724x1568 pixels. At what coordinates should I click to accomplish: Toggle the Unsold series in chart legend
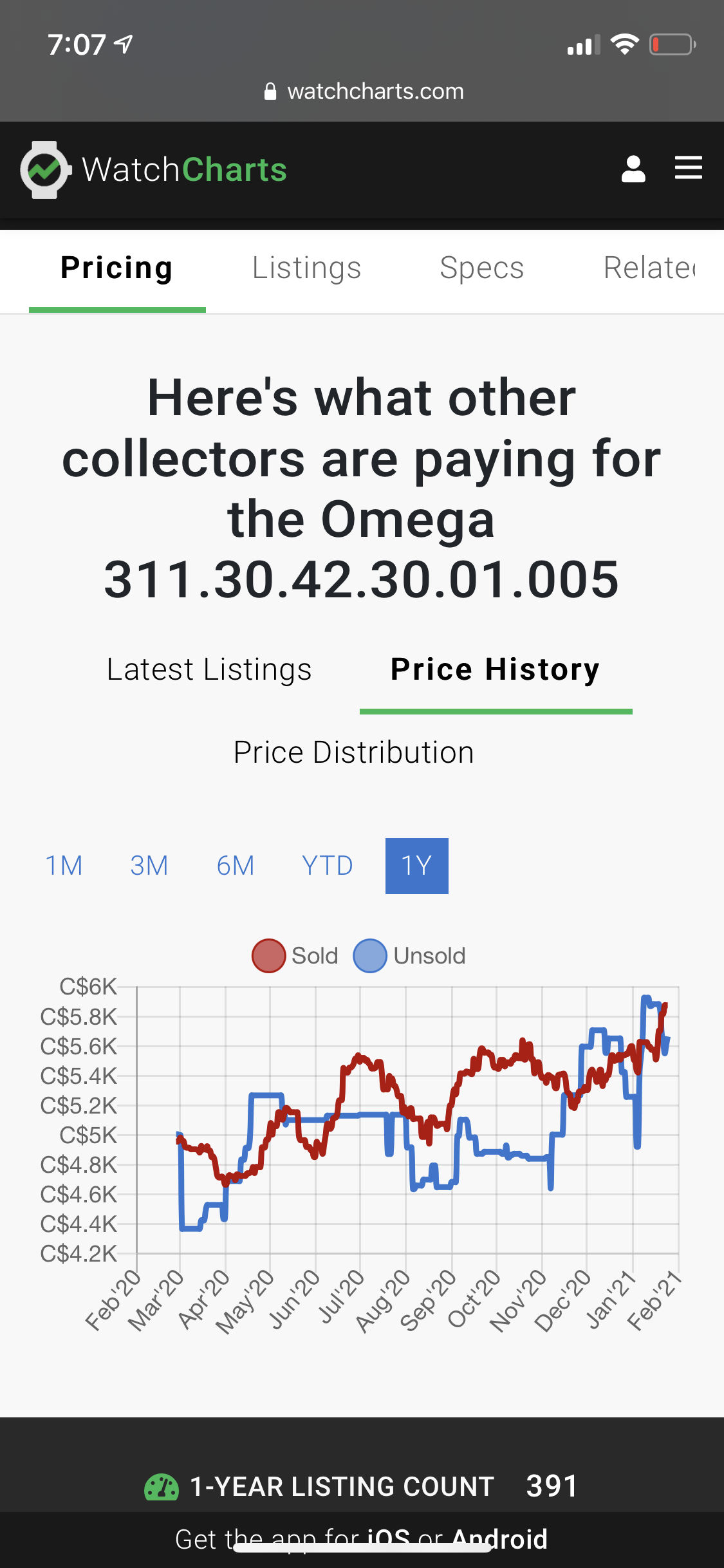(x=409, y=956)
